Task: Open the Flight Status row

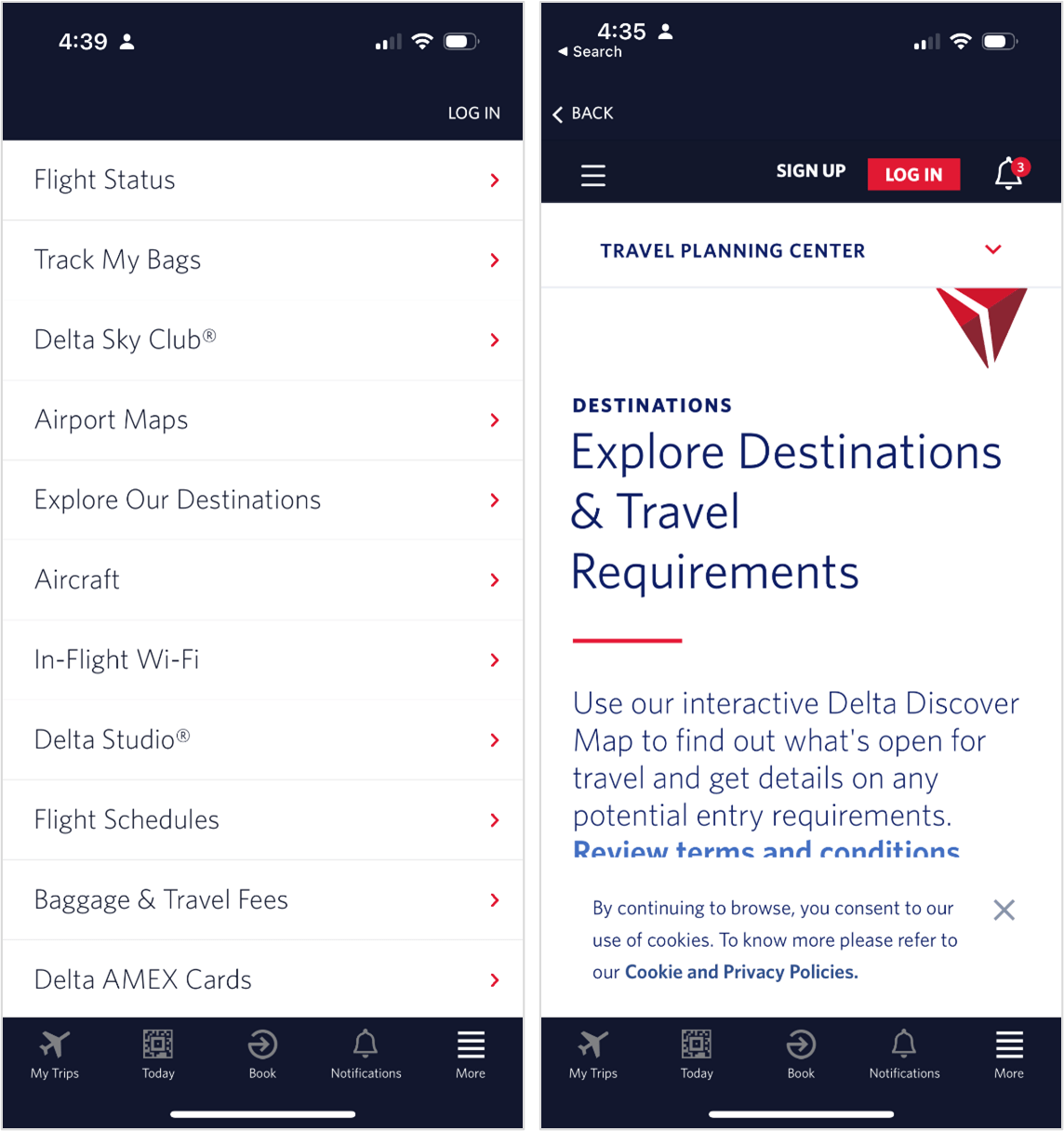Action: (262, 180)
